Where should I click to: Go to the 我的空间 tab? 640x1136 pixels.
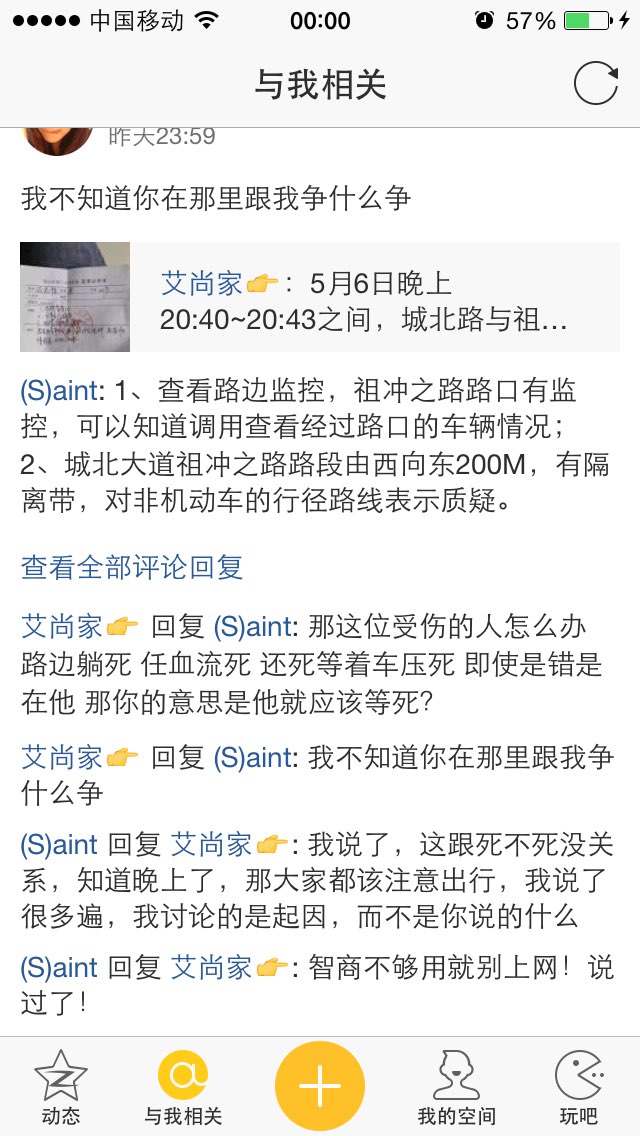457,1087
